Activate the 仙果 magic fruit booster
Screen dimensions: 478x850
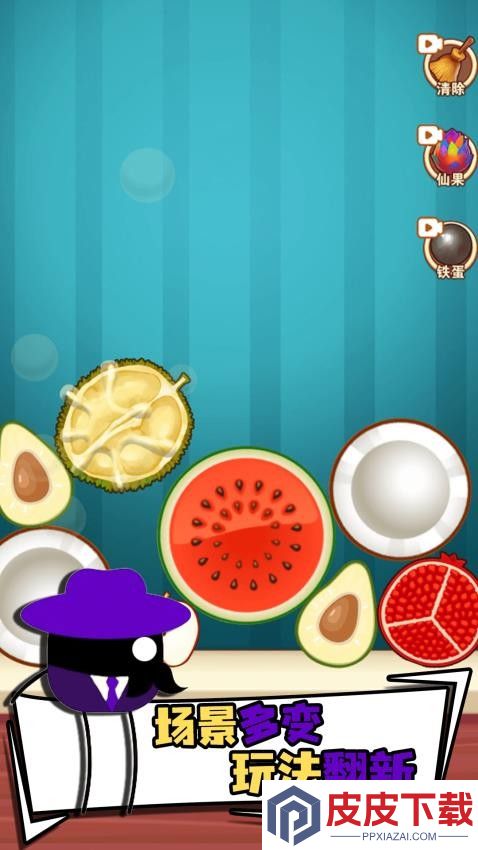(x=448, y=156)
